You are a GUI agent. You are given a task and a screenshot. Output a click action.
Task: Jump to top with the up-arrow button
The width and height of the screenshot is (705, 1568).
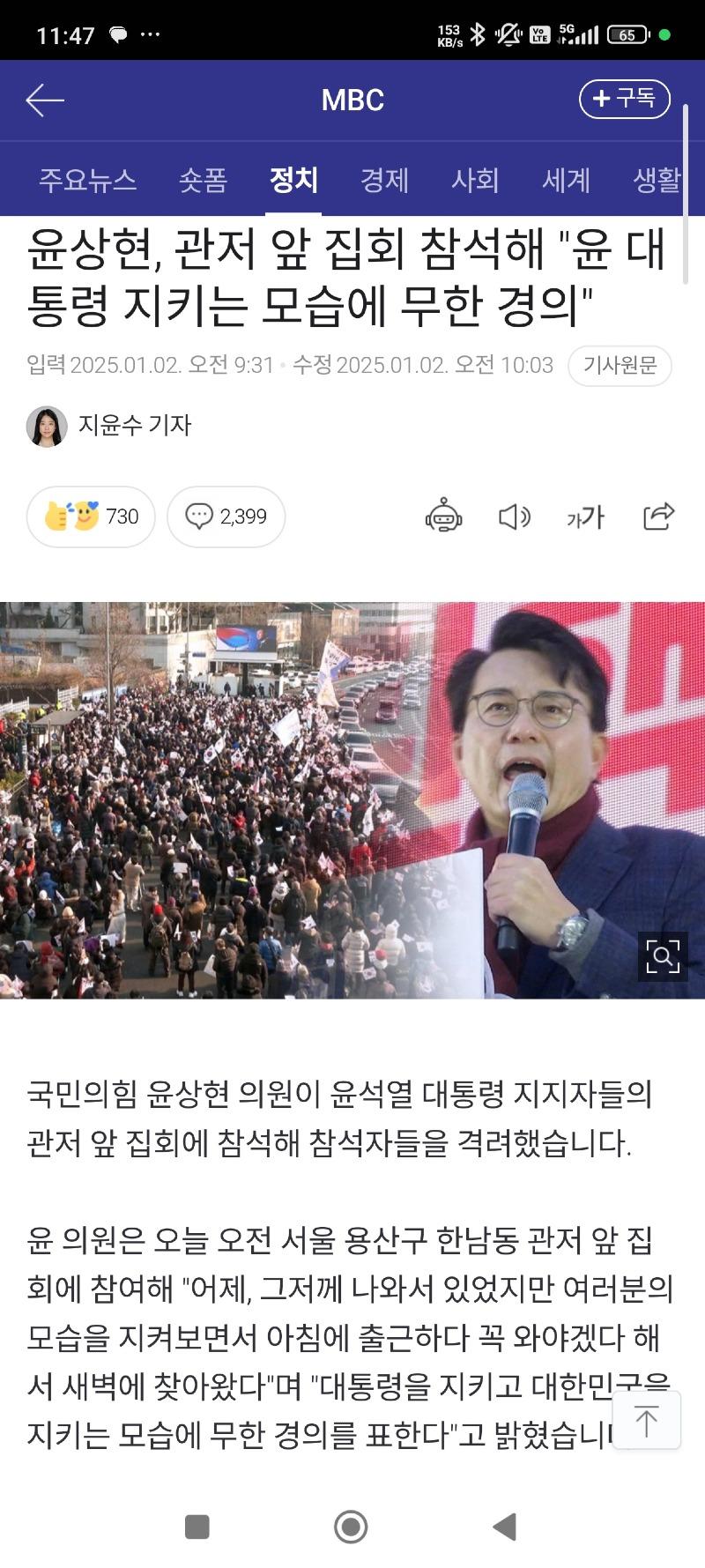click(646, 1420)
